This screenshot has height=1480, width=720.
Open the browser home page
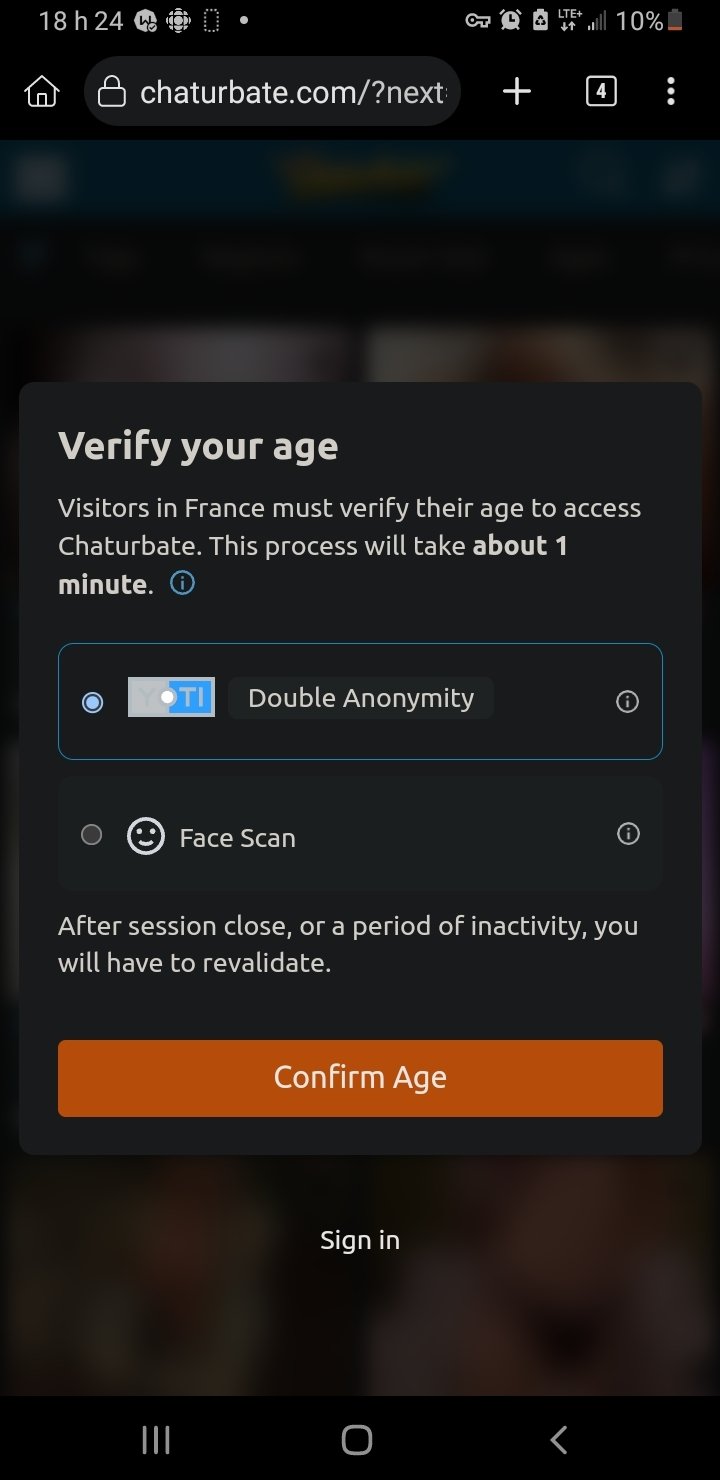pyautogui.click(x=41, y=93)
